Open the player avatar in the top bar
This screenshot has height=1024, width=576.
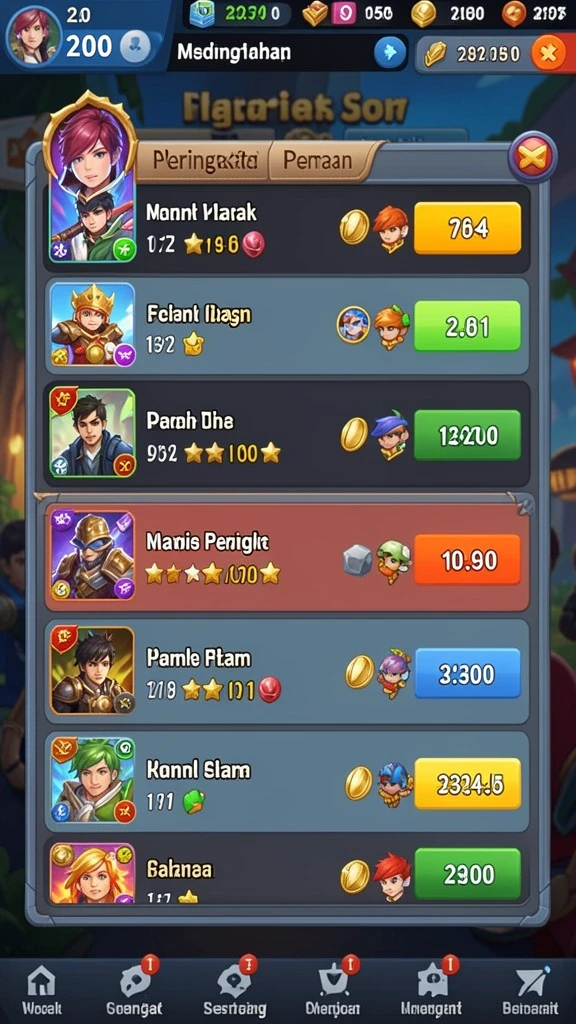point(33,36)
